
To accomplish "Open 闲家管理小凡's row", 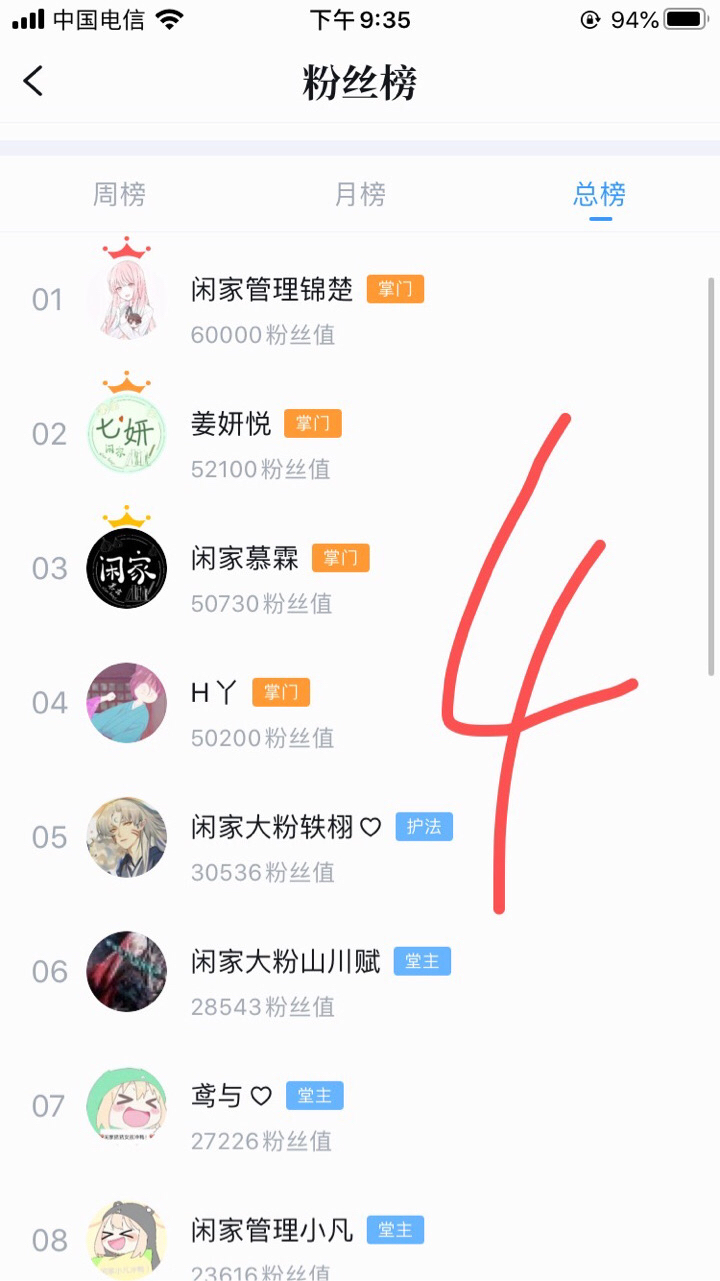I will (x=272, y=1230).
